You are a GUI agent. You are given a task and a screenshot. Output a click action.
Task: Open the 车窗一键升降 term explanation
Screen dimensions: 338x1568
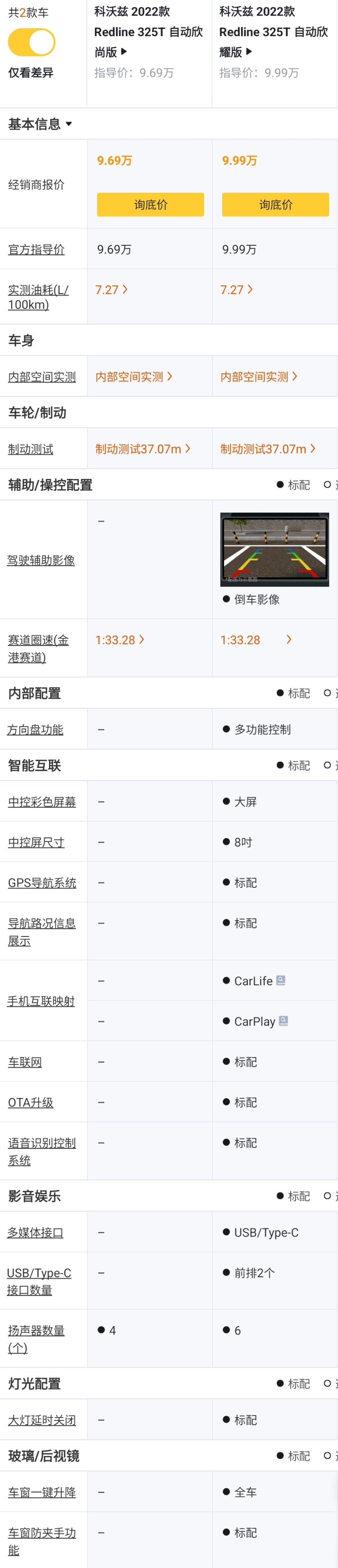click(42, 1492)
